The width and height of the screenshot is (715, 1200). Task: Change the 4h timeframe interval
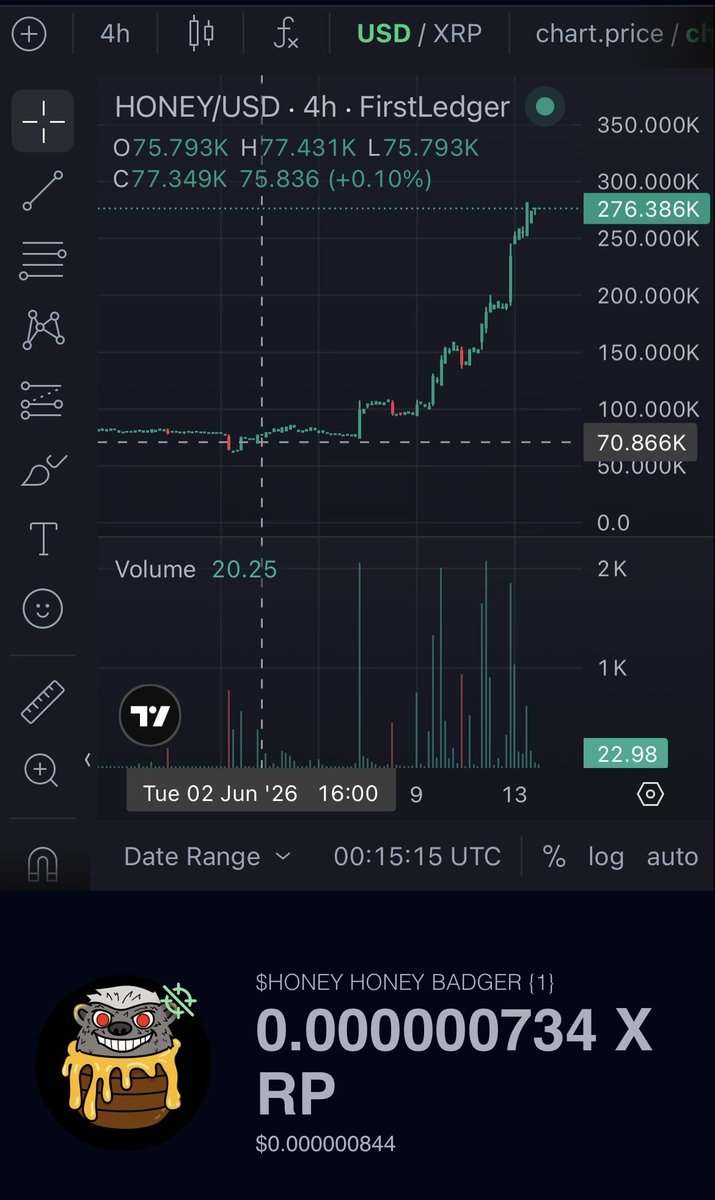point(115,34)
